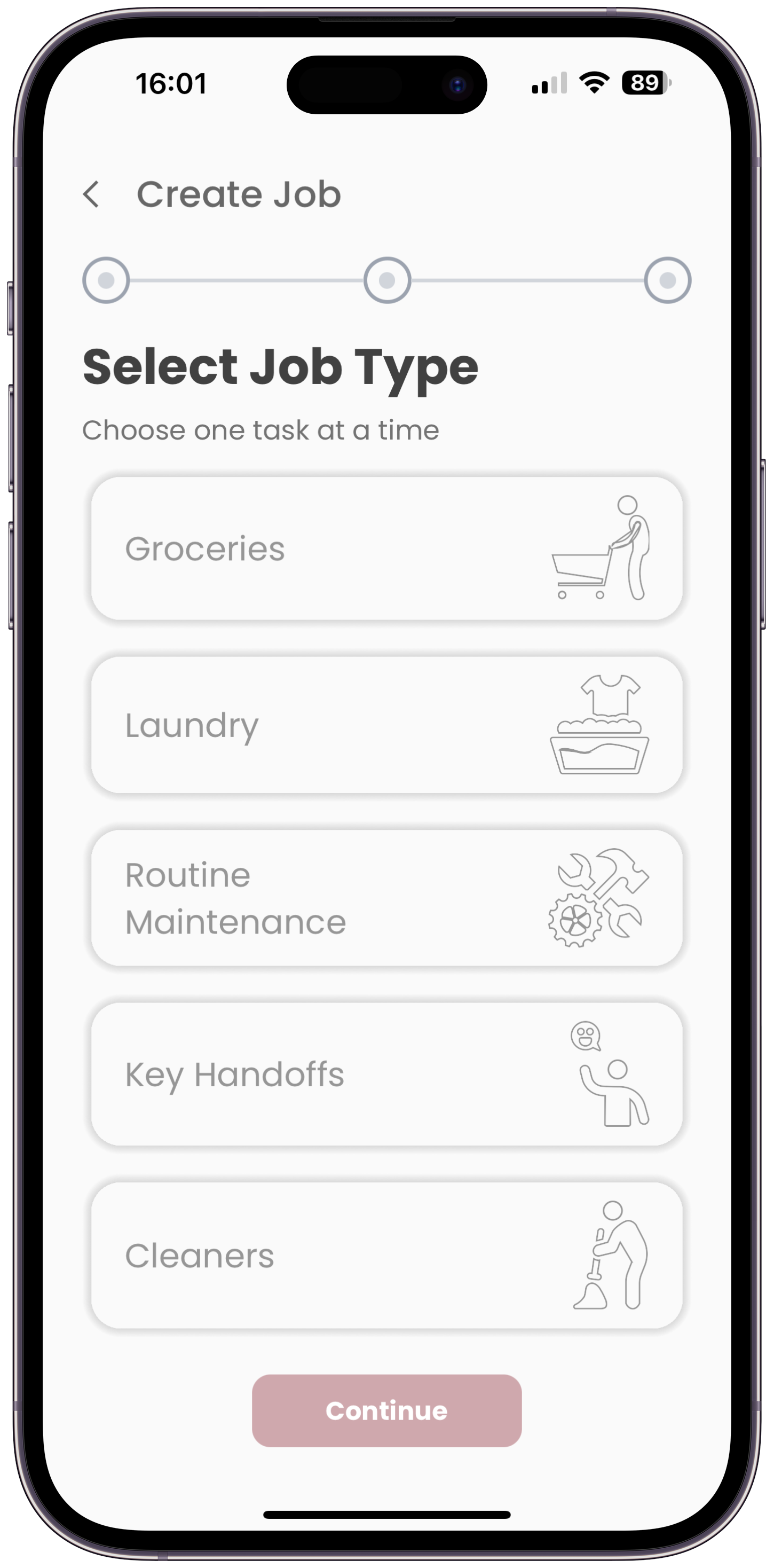Choose the Laundry job type
774x1568 pixels.
point(386,725)
